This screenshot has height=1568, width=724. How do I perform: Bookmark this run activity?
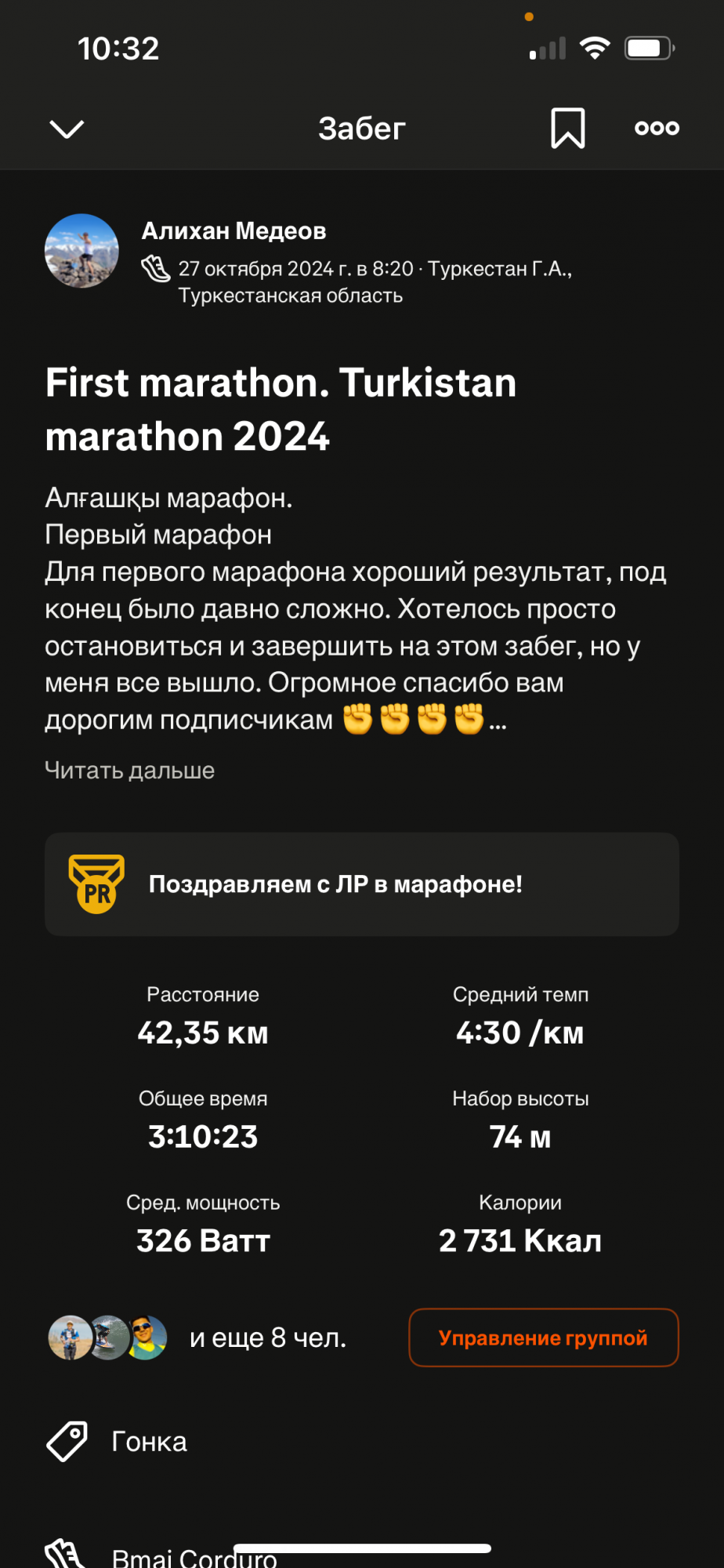click(x=567, y=128)
